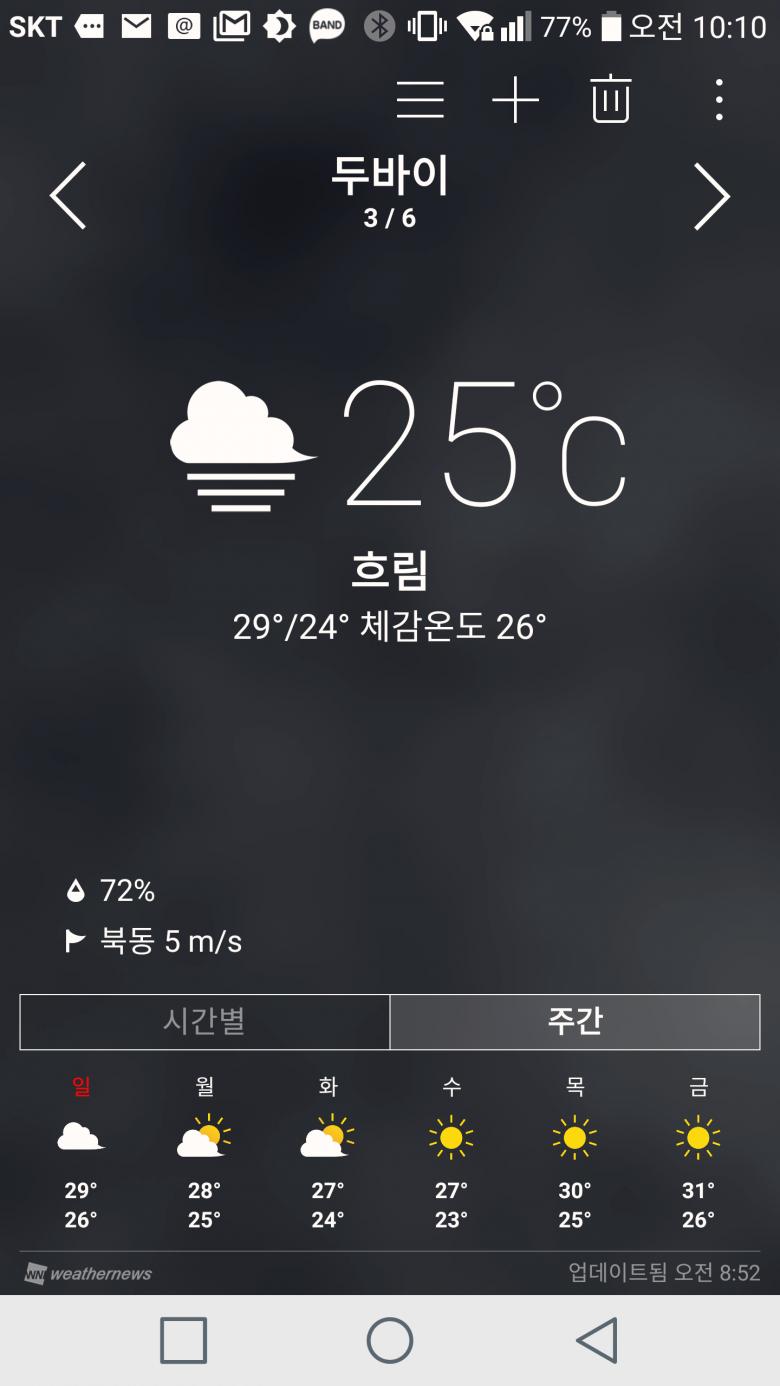Select the 주간 weekly forecast tab
The width and height of the screenshot is (780, 1386).
click(575, 1022)
